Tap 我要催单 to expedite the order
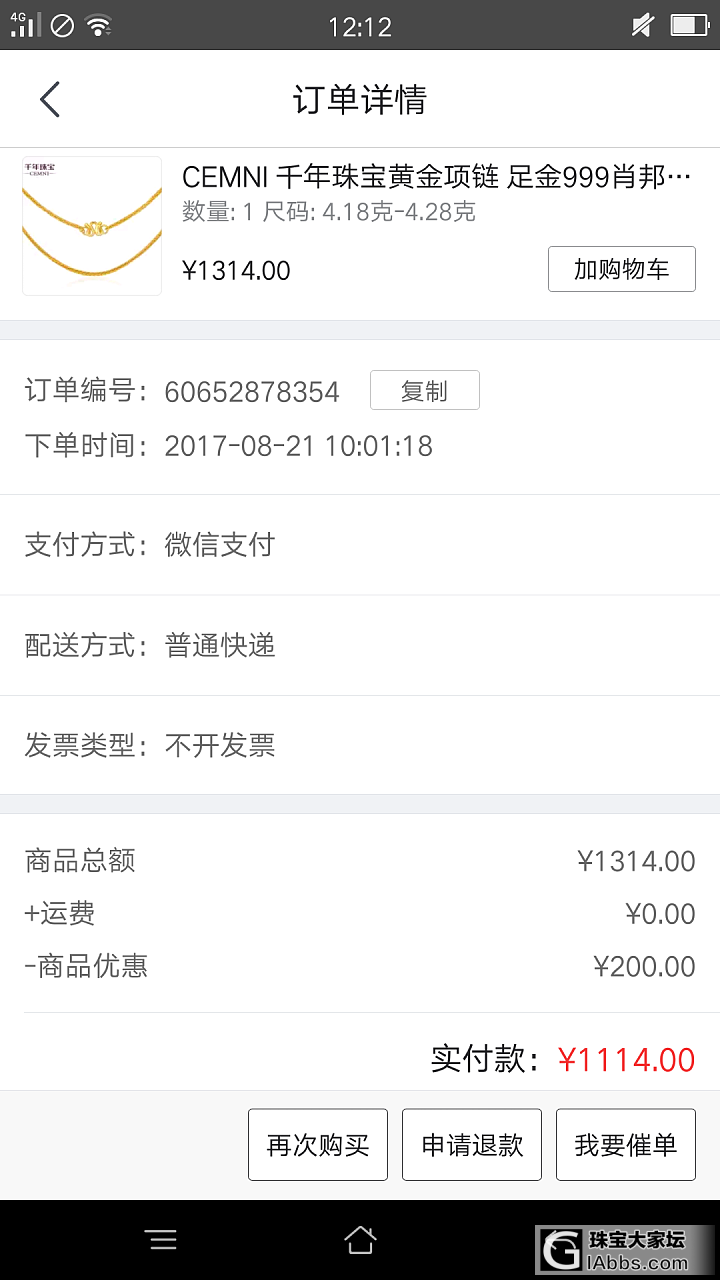Viewport: 720px width, 1280px height. click(626, 1145)
